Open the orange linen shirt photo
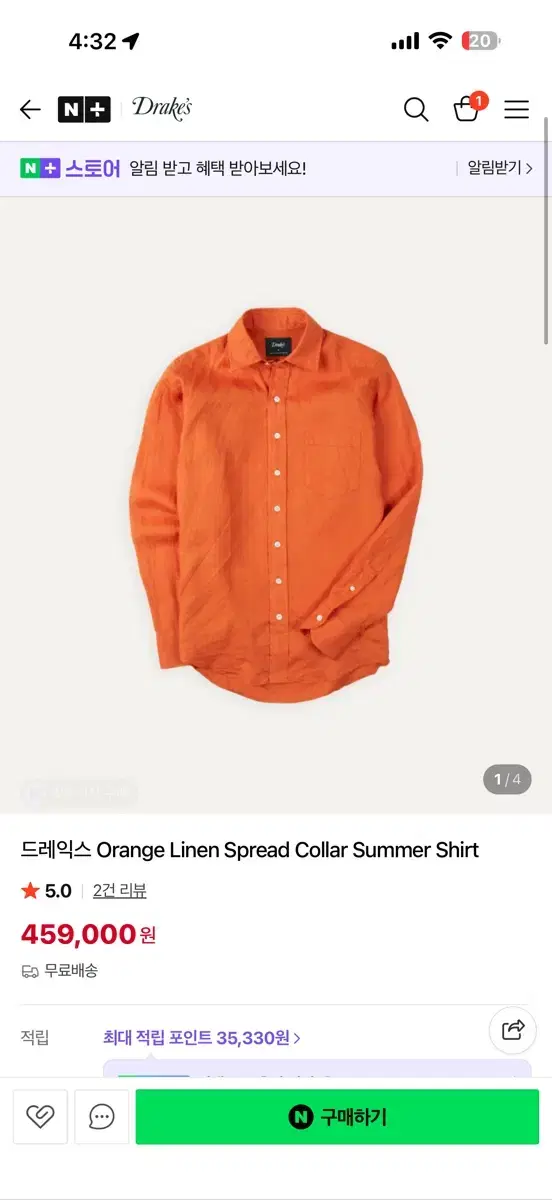Screen dimensions: 552x1200 point(276,505)
